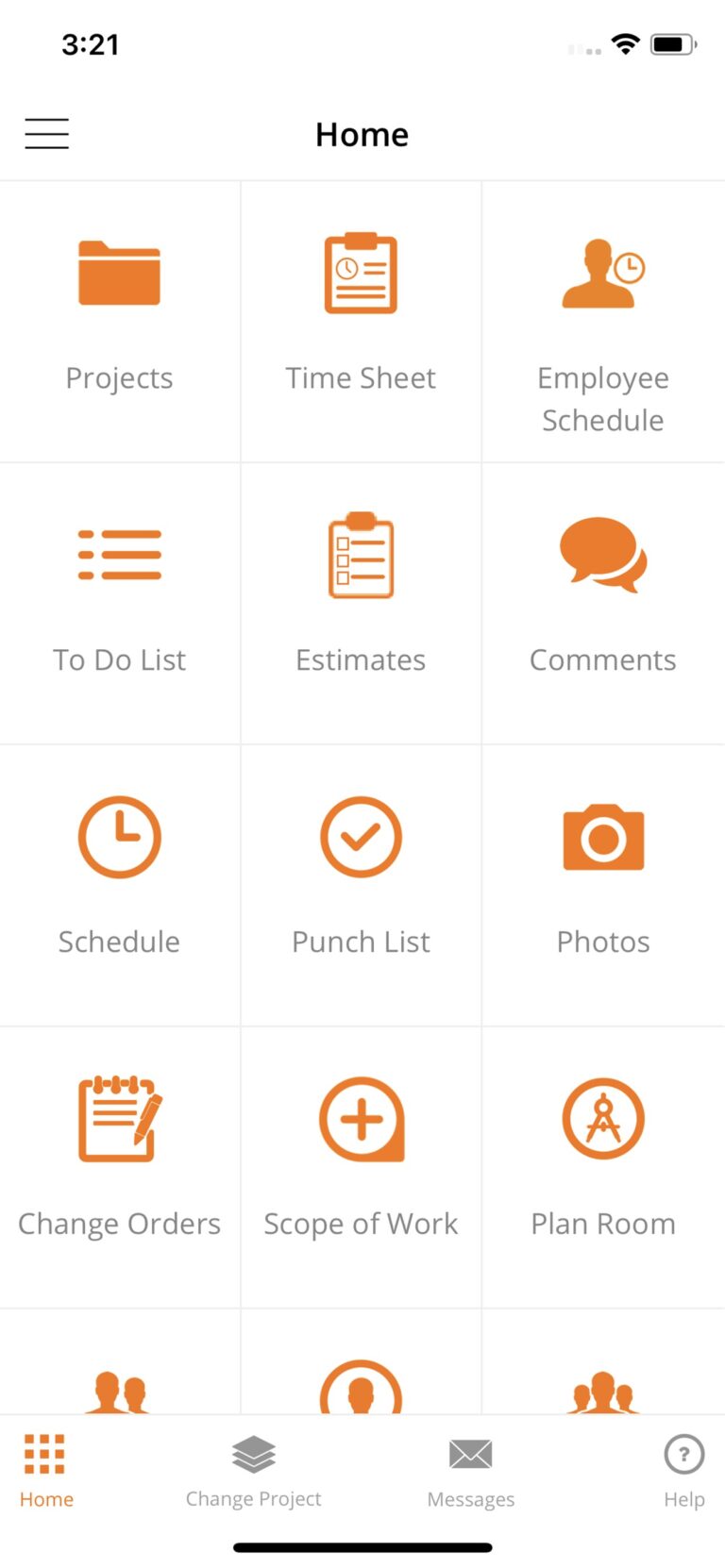Viewport: 725px width, 1568px height.
Task: Open Messages via the envelope icon
Action: point(470,1454)
